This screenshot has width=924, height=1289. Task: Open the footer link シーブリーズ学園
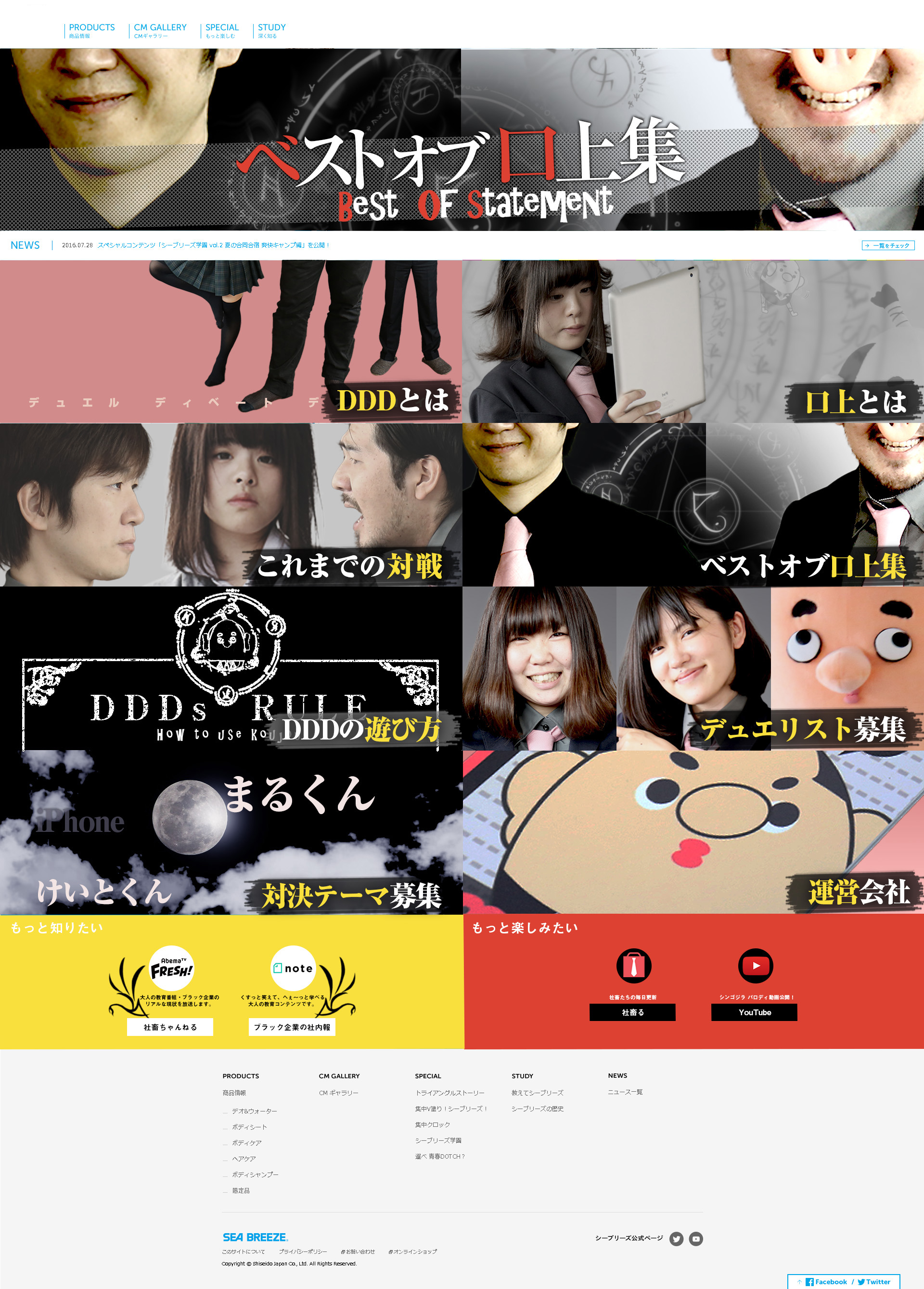click(438, 1140)
